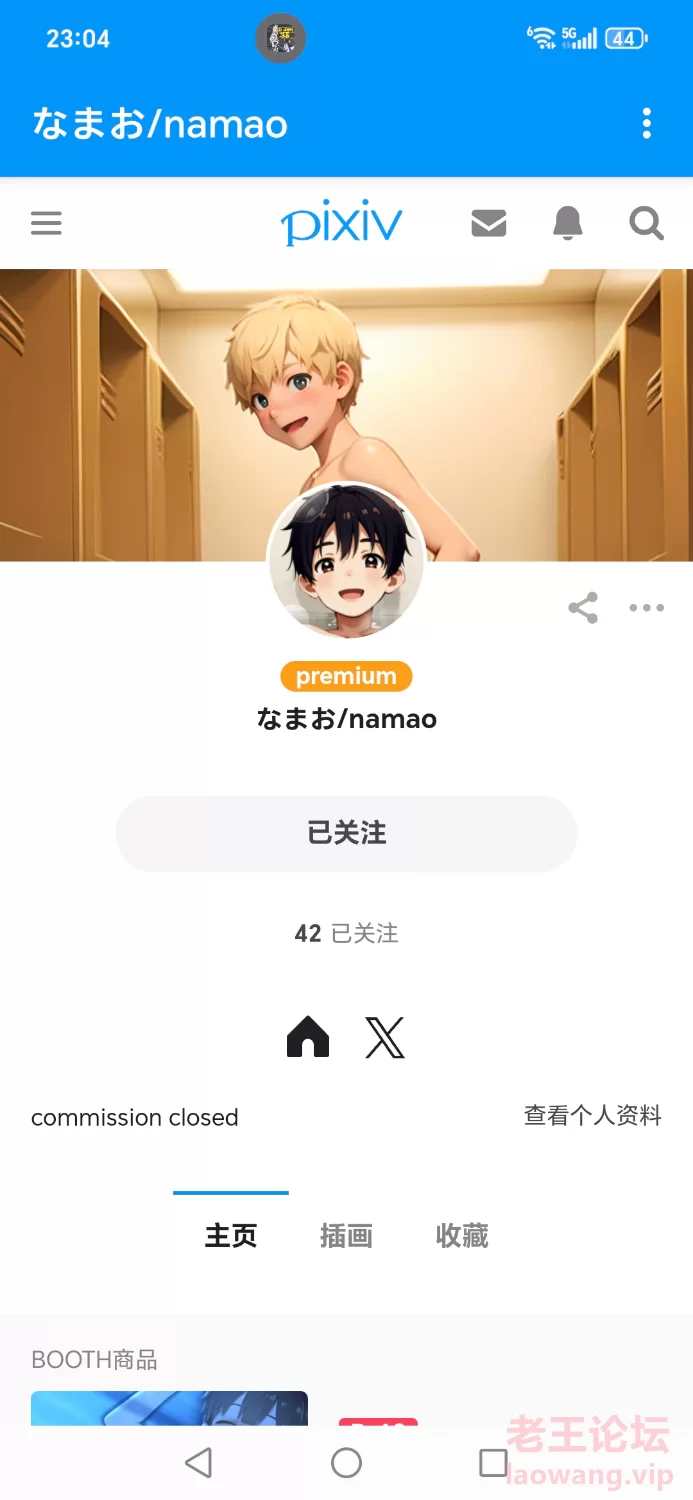693x1500 pixels.
Task: Switch to the 插画 tab
Action: [x=346, y=1236]
